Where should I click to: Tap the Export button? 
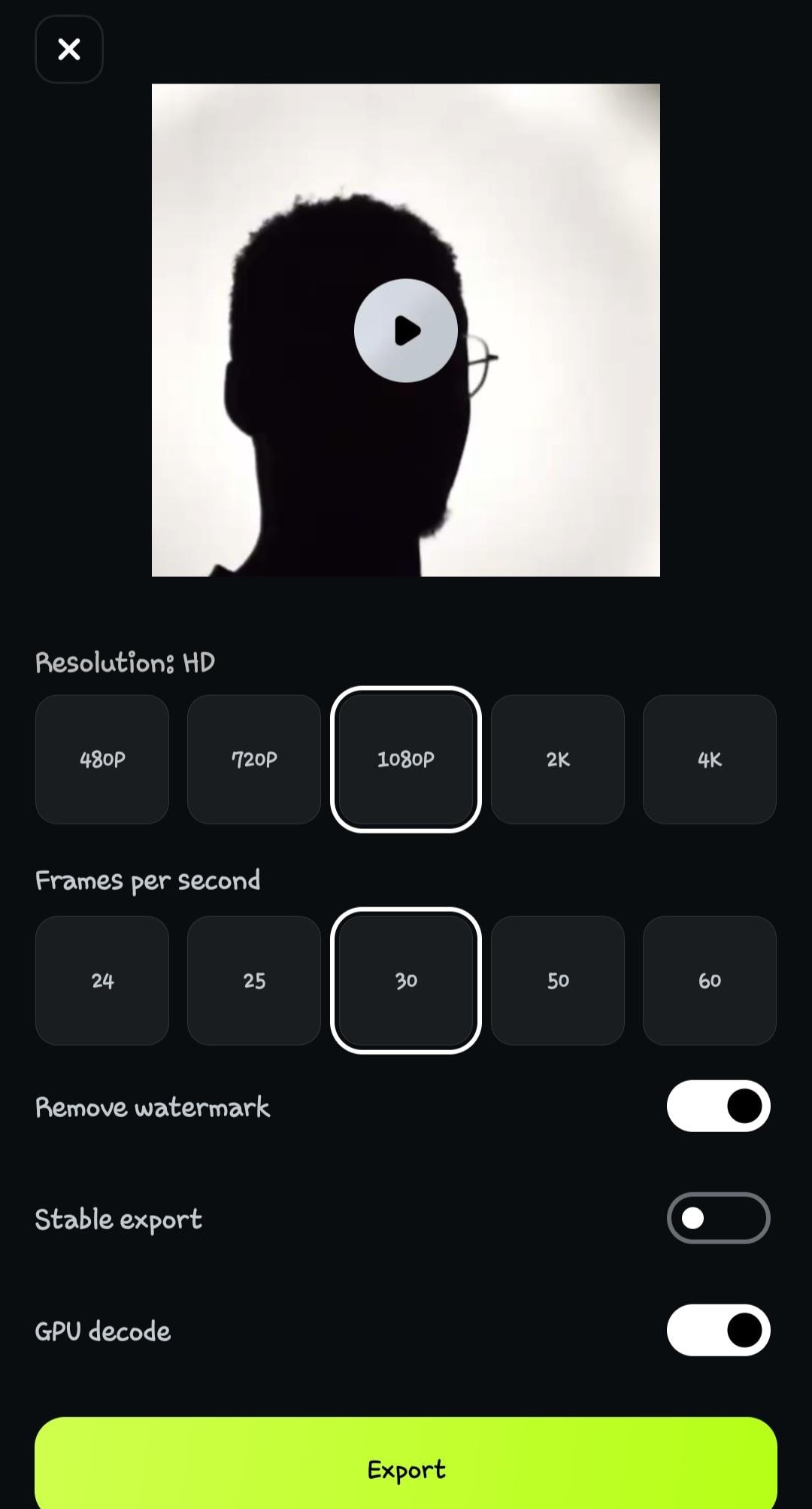(406, 1468)
